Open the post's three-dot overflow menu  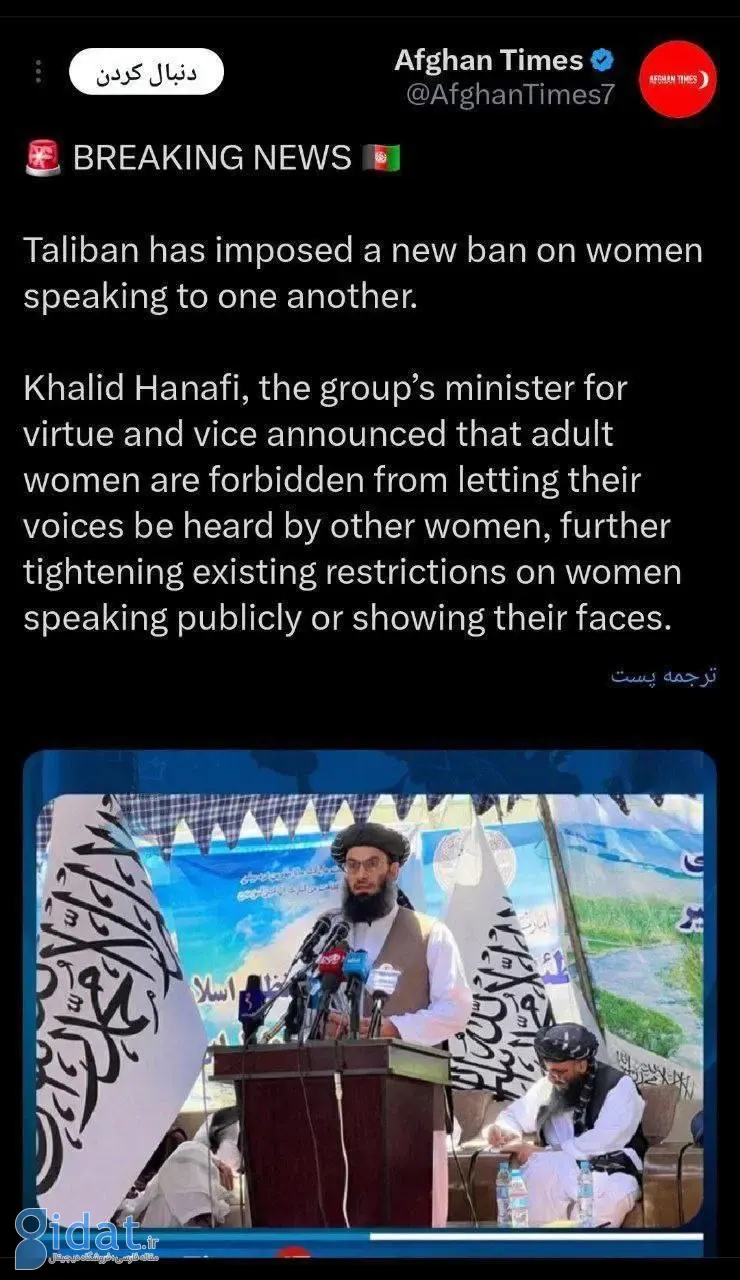(x=38, y=72)
